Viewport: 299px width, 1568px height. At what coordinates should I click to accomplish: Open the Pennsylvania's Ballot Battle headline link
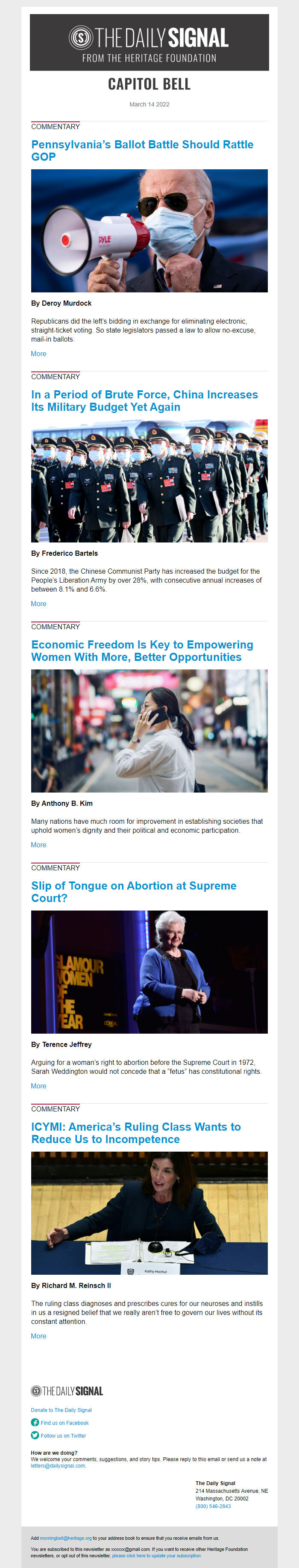(x=142, y=150)
